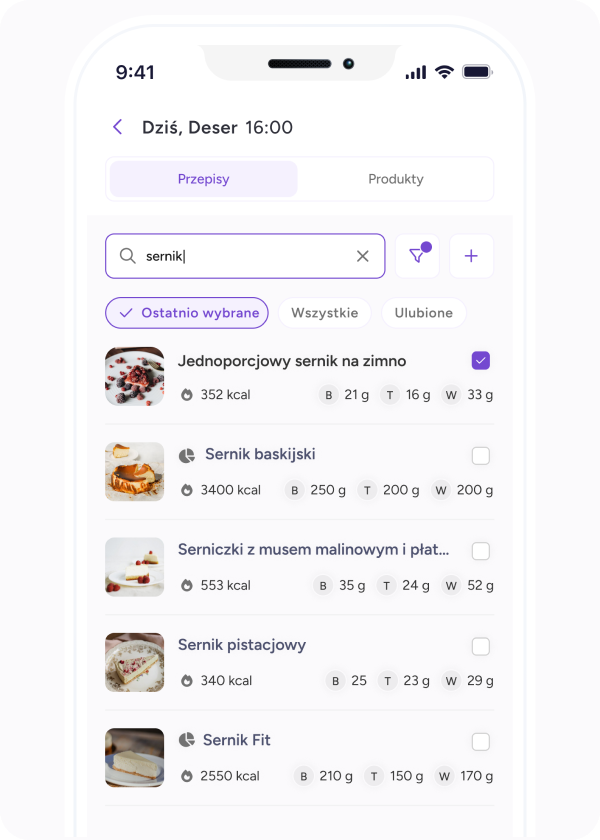600x840 pixels.
Task: Select the Wszystkie filter chip
Action: click(x=324, y=313)
